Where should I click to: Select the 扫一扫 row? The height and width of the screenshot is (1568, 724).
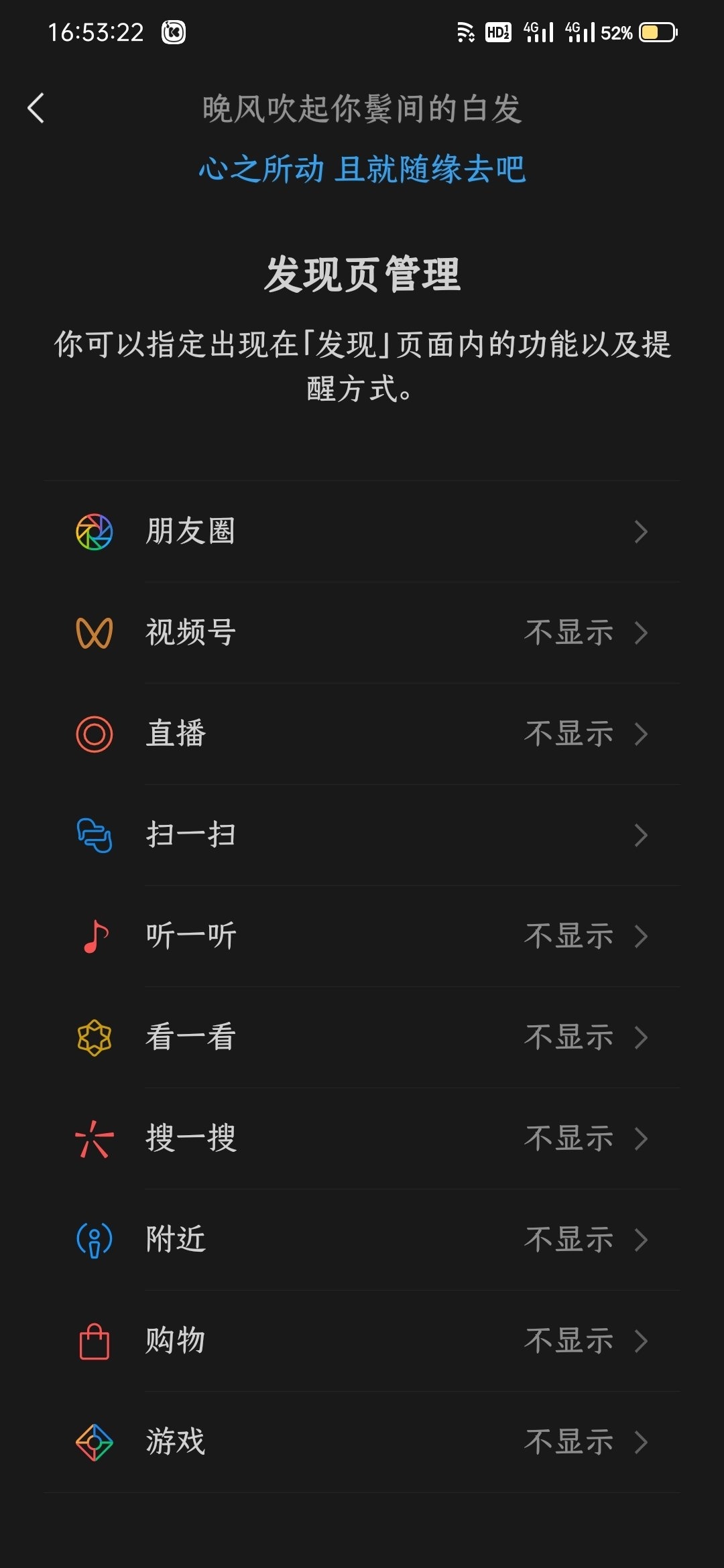coord(362,835)
